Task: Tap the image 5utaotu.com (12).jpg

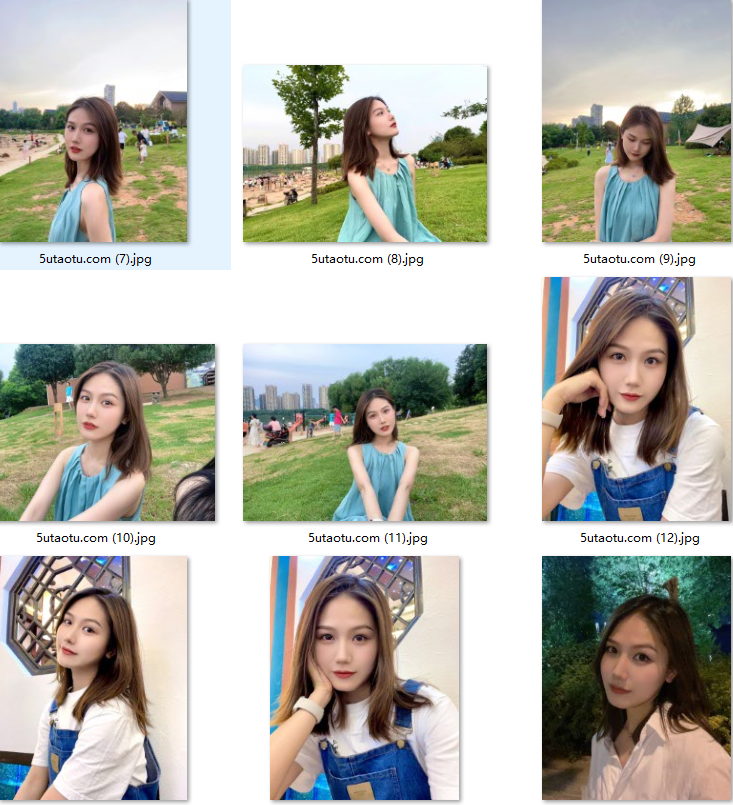Action: 636,399
